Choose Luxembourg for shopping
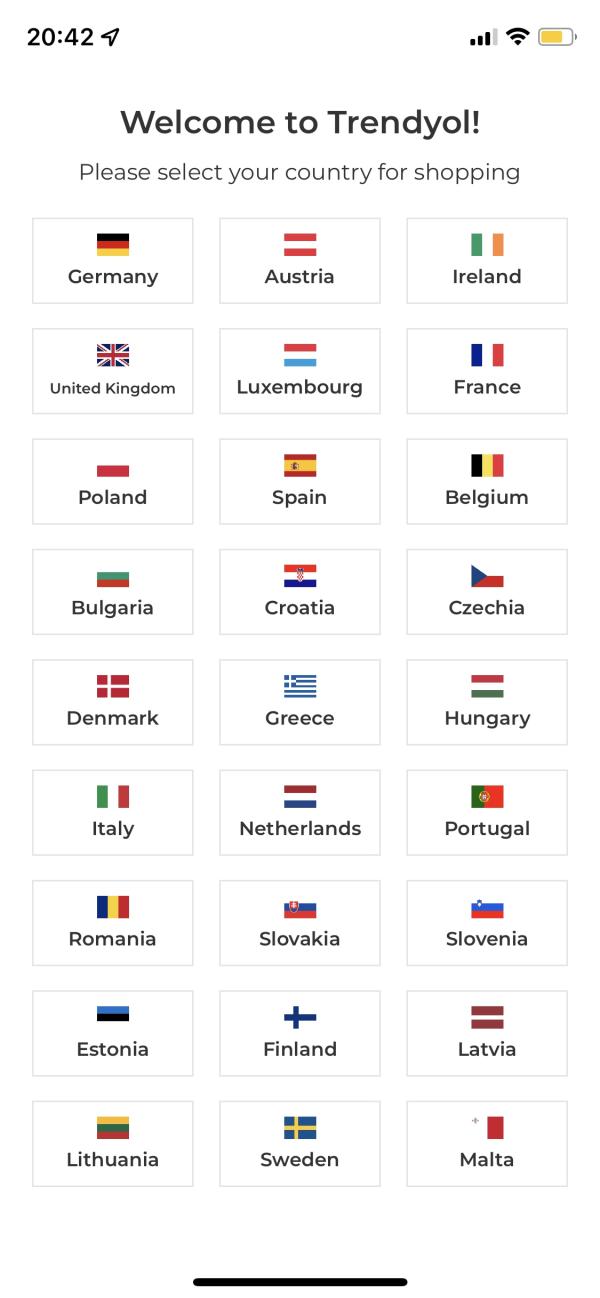 [300, 371]
